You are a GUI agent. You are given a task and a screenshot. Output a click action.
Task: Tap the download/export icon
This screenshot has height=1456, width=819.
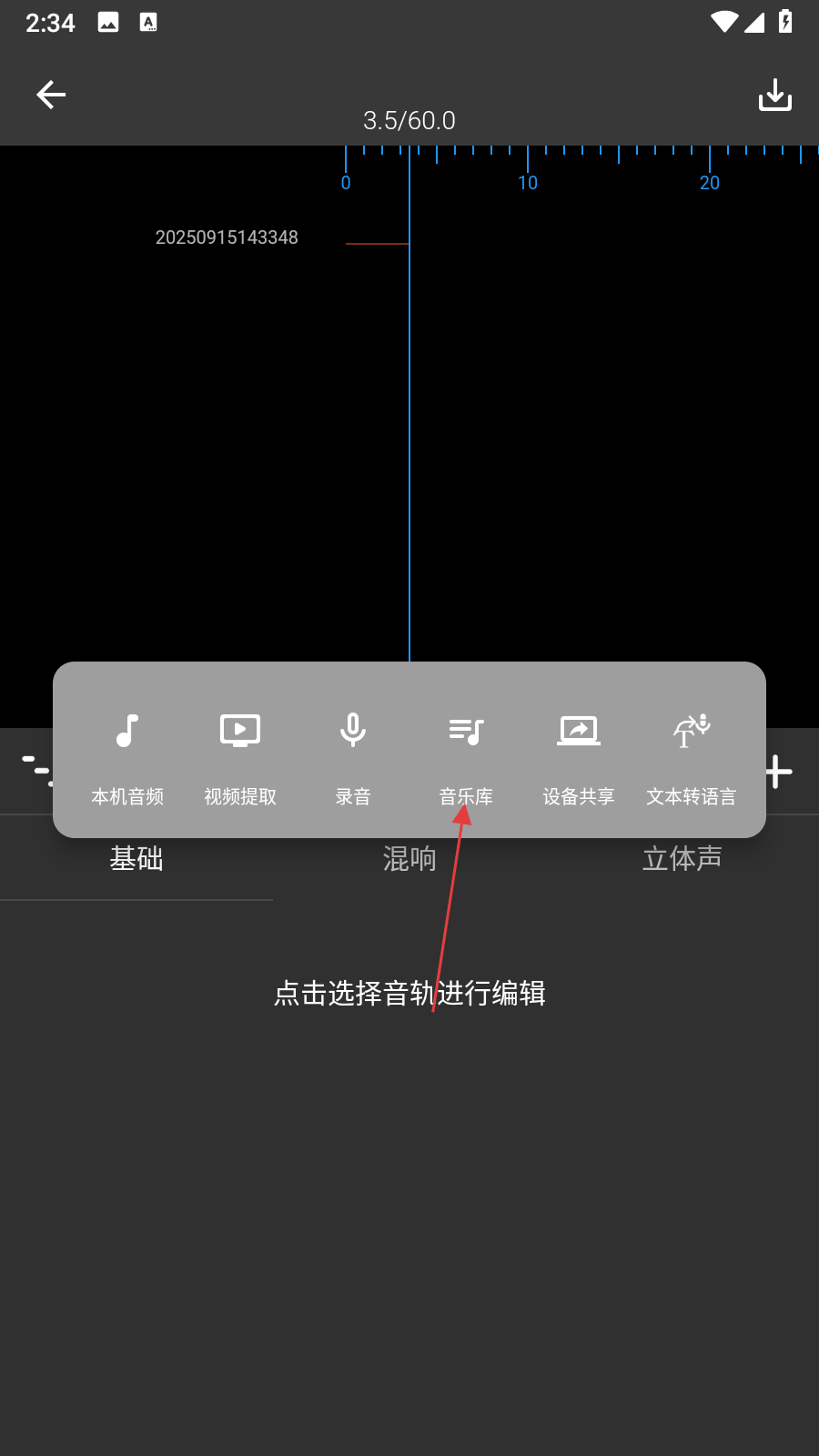coord(775,95)
